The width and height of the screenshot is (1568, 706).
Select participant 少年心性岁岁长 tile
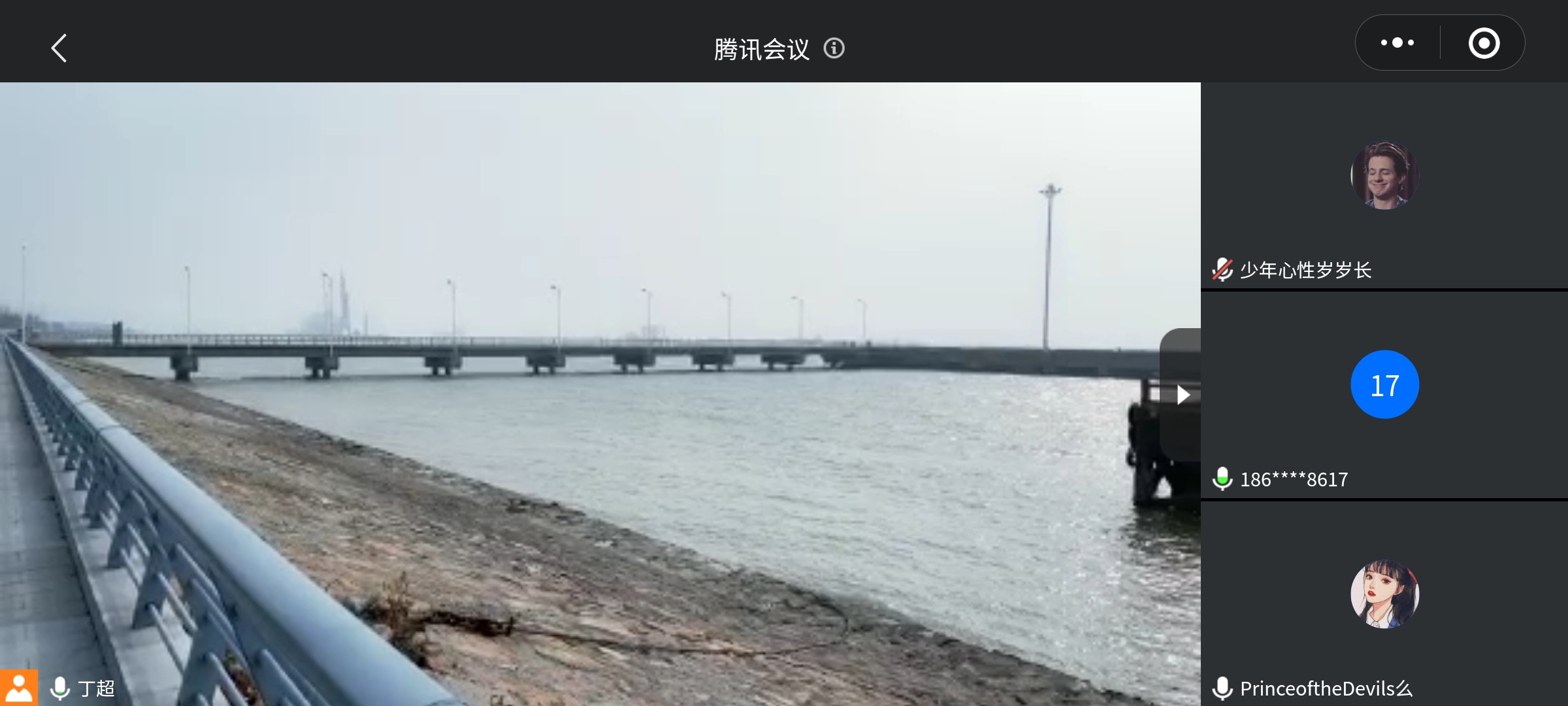(1384, 186)
